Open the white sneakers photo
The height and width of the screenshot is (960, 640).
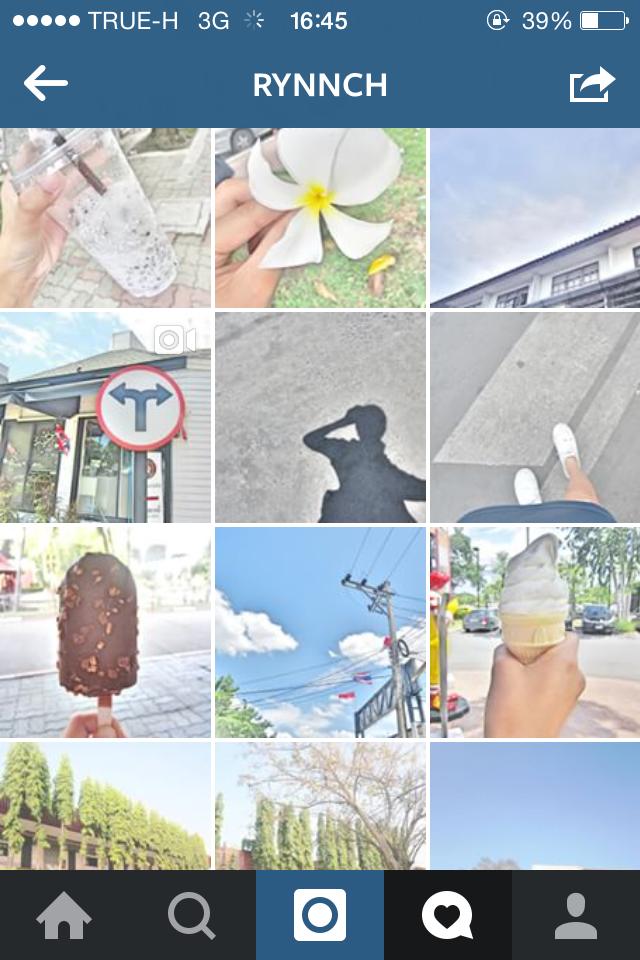(535, 417)
